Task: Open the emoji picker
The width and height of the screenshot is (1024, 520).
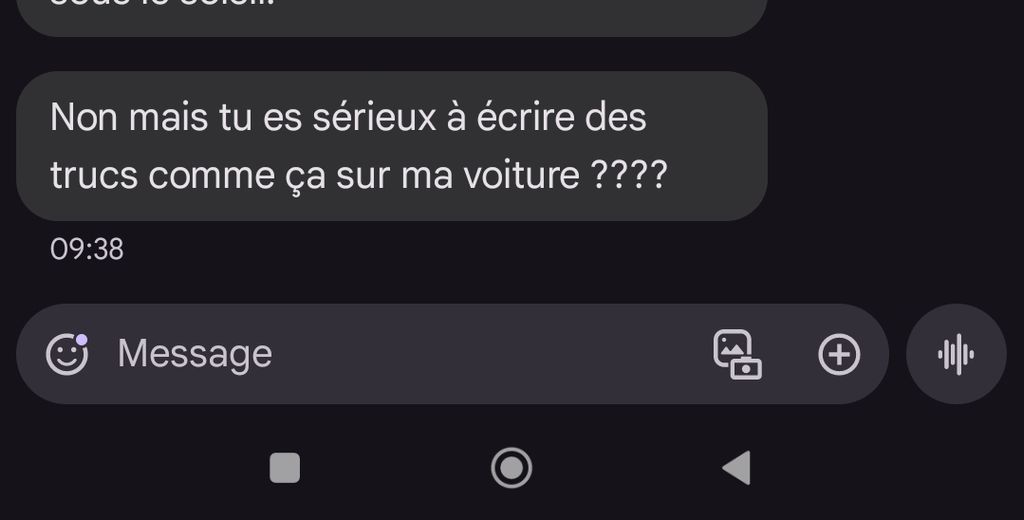Action: pos(67,354)
